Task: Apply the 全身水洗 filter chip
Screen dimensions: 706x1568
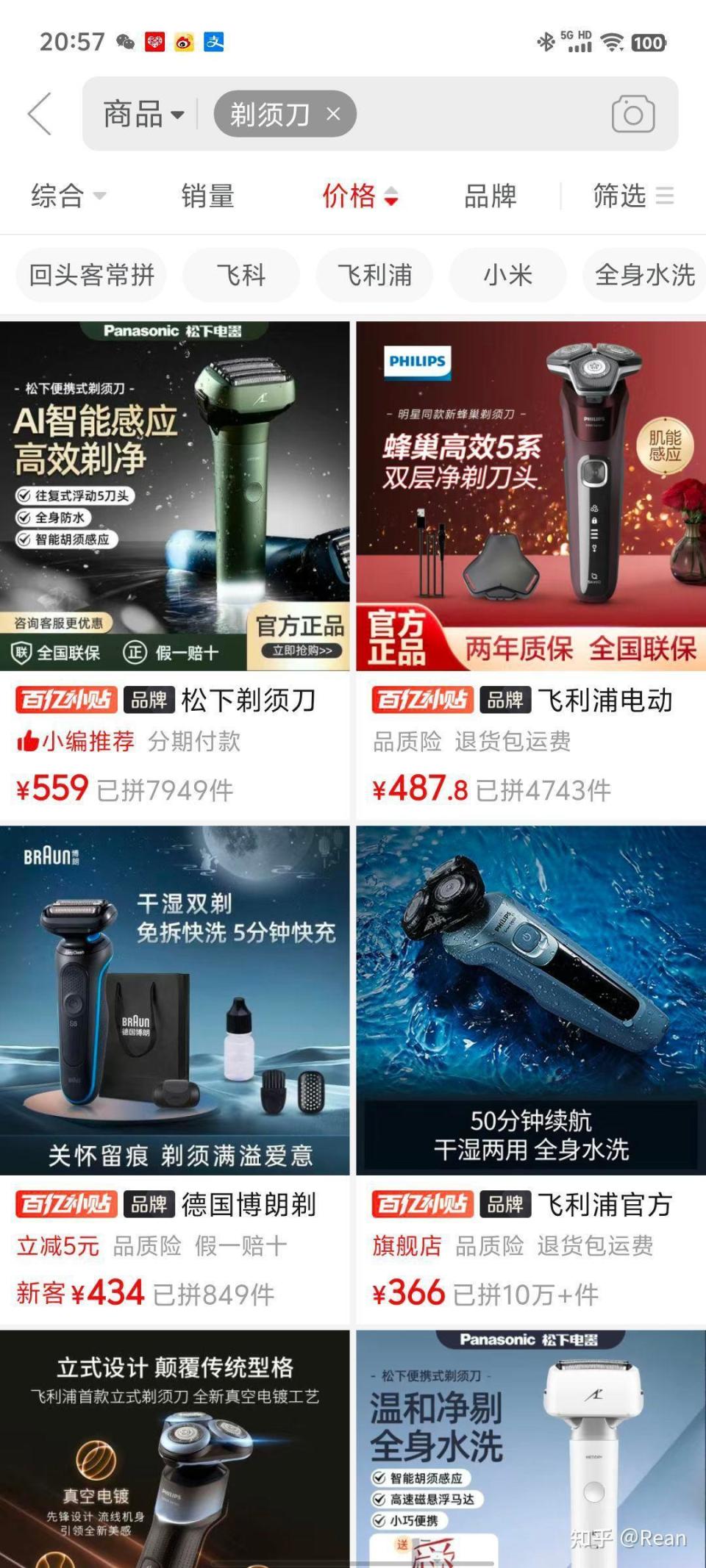Action: pyautogui.click(x=644, y=276)
